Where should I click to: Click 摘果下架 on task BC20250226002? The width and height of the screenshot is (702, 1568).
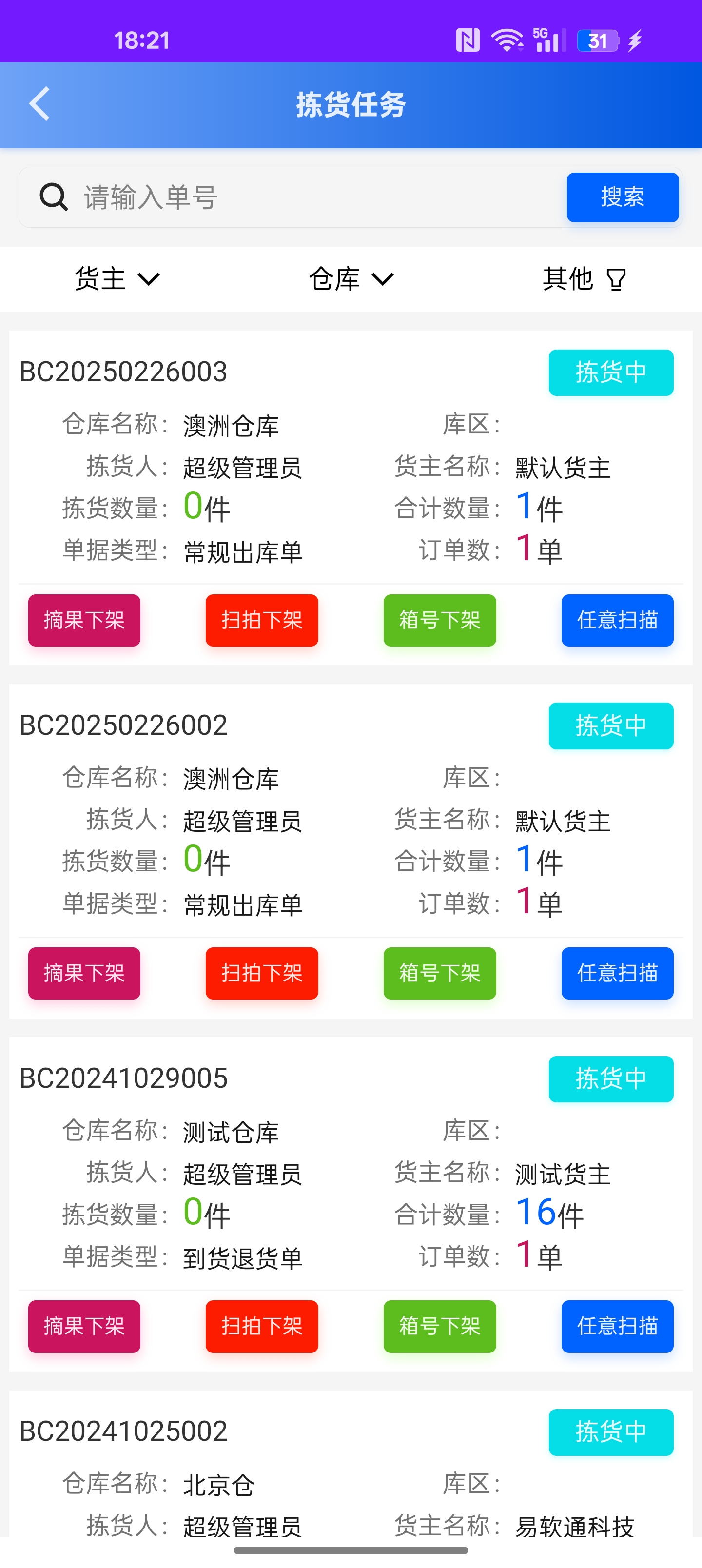pos(83,973)
